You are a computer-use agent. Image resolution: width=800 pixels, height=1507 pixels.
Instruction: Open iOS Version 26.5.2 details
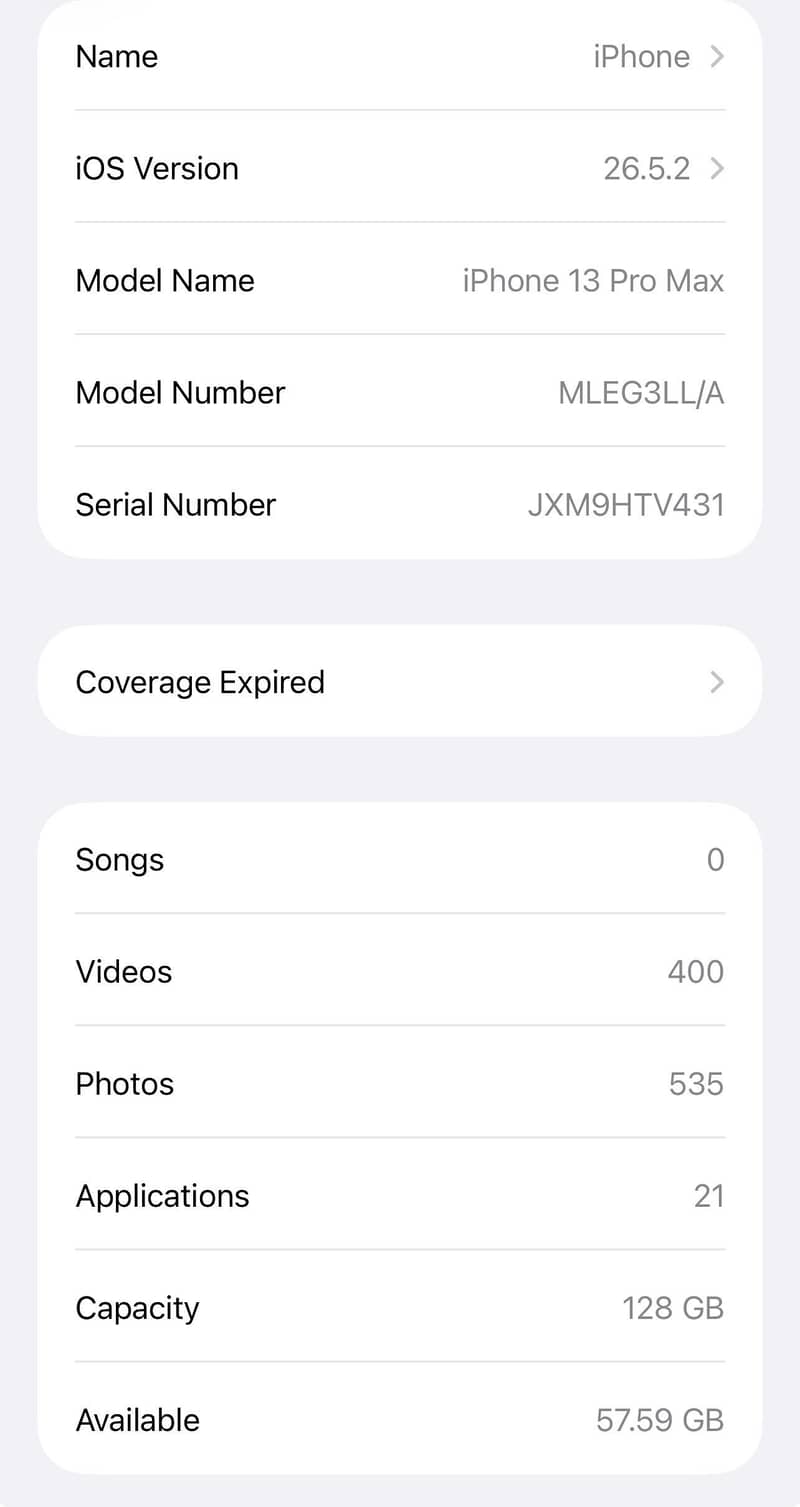(x=400, y=168)
